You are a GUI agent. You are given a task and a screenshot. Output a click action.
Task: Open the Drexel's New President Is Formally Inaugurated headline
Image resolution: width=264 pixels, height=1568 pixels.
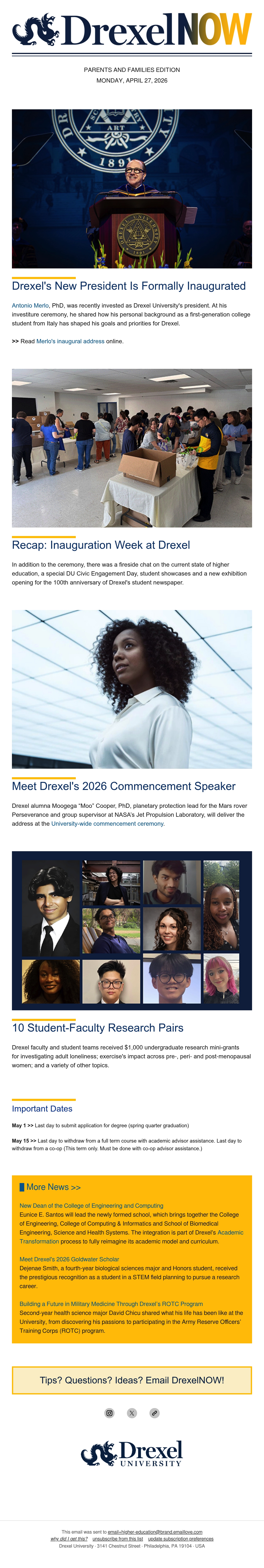pos(129,286)
